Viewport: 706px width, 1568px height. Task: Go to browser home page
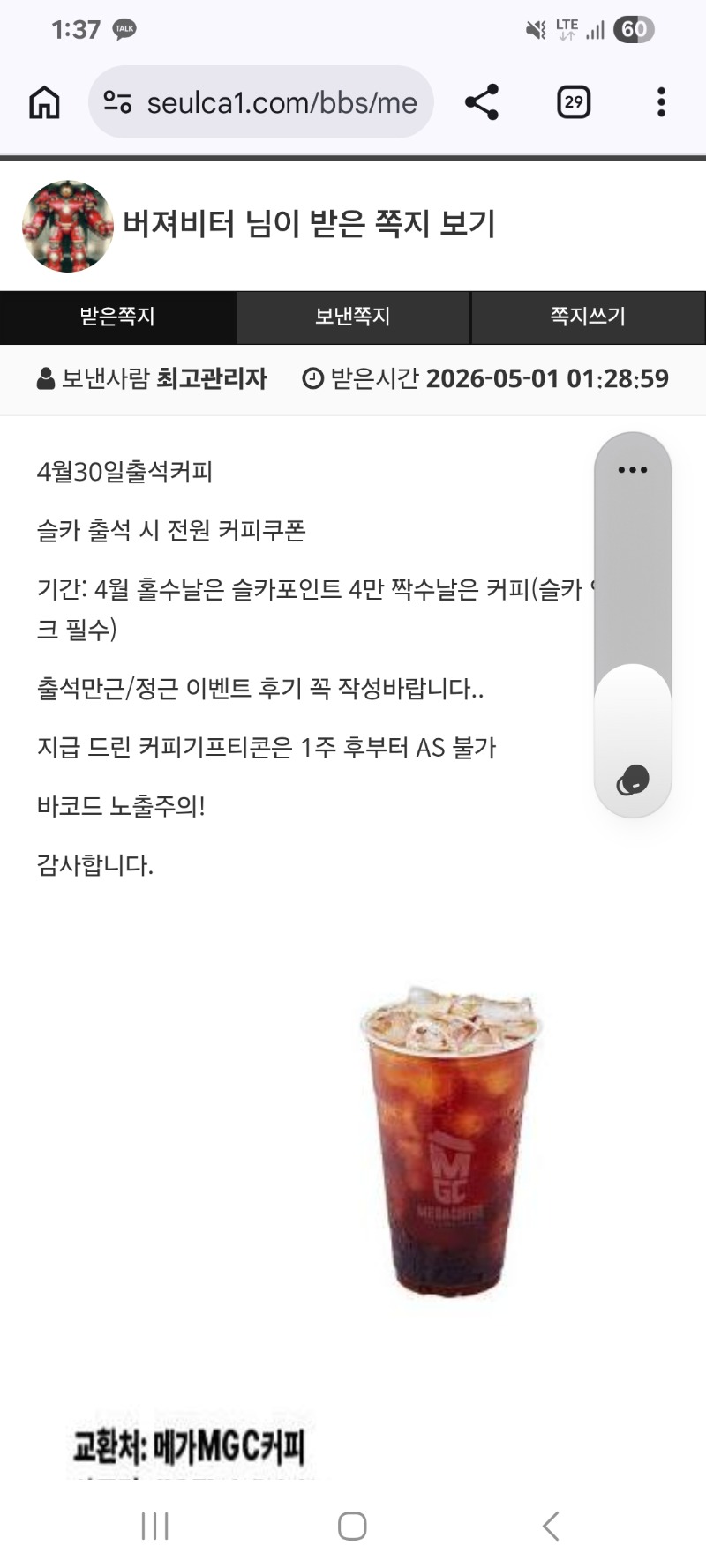[x=44, y=102]
